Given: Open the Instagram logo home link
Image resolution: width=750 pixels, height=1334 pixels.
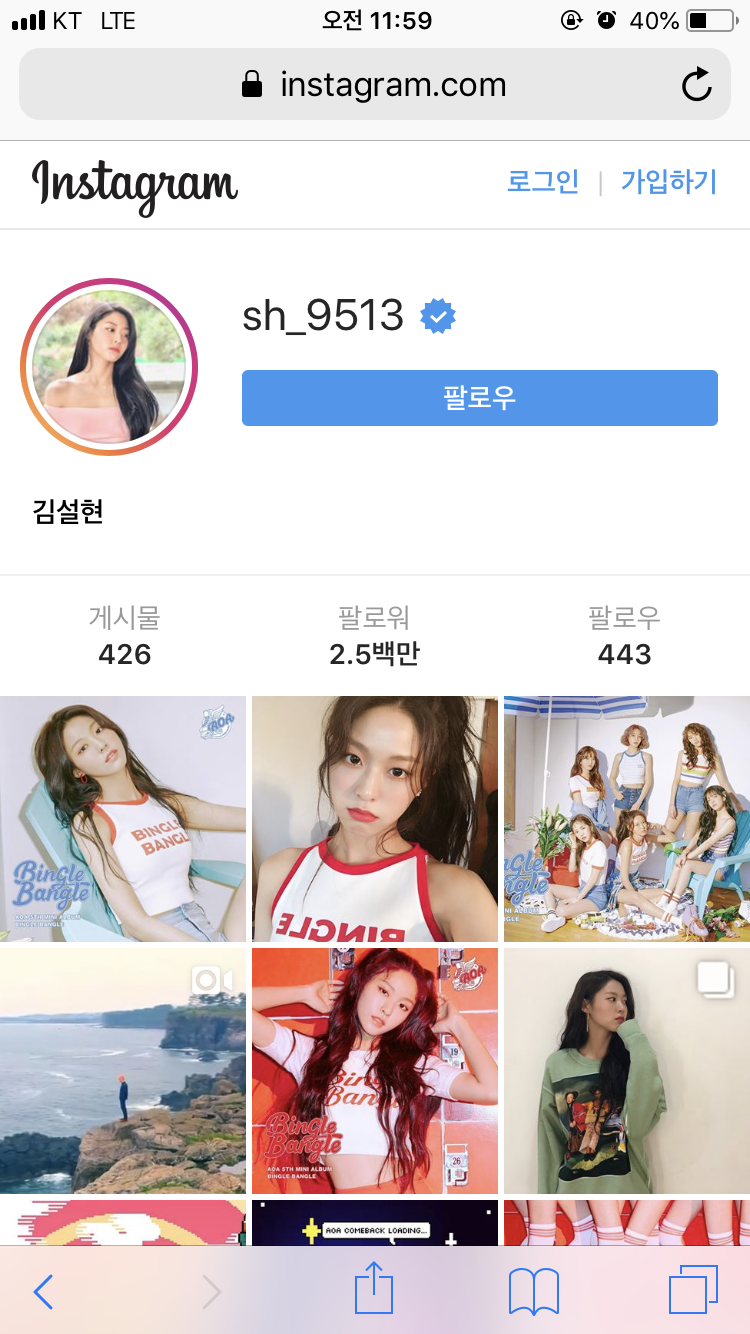Looking at the screenshot, I should (x=135, y=185).
